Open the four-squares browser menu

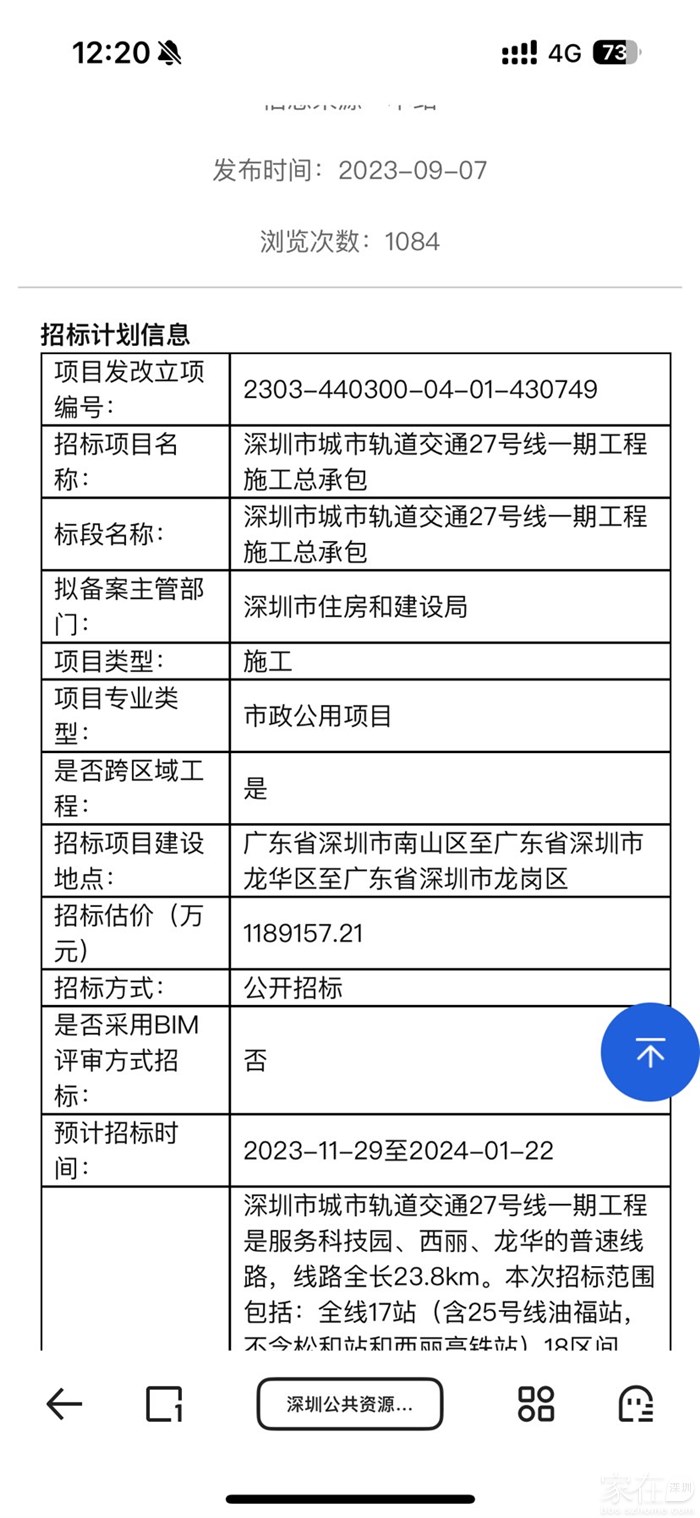[x=536, y=1404]
